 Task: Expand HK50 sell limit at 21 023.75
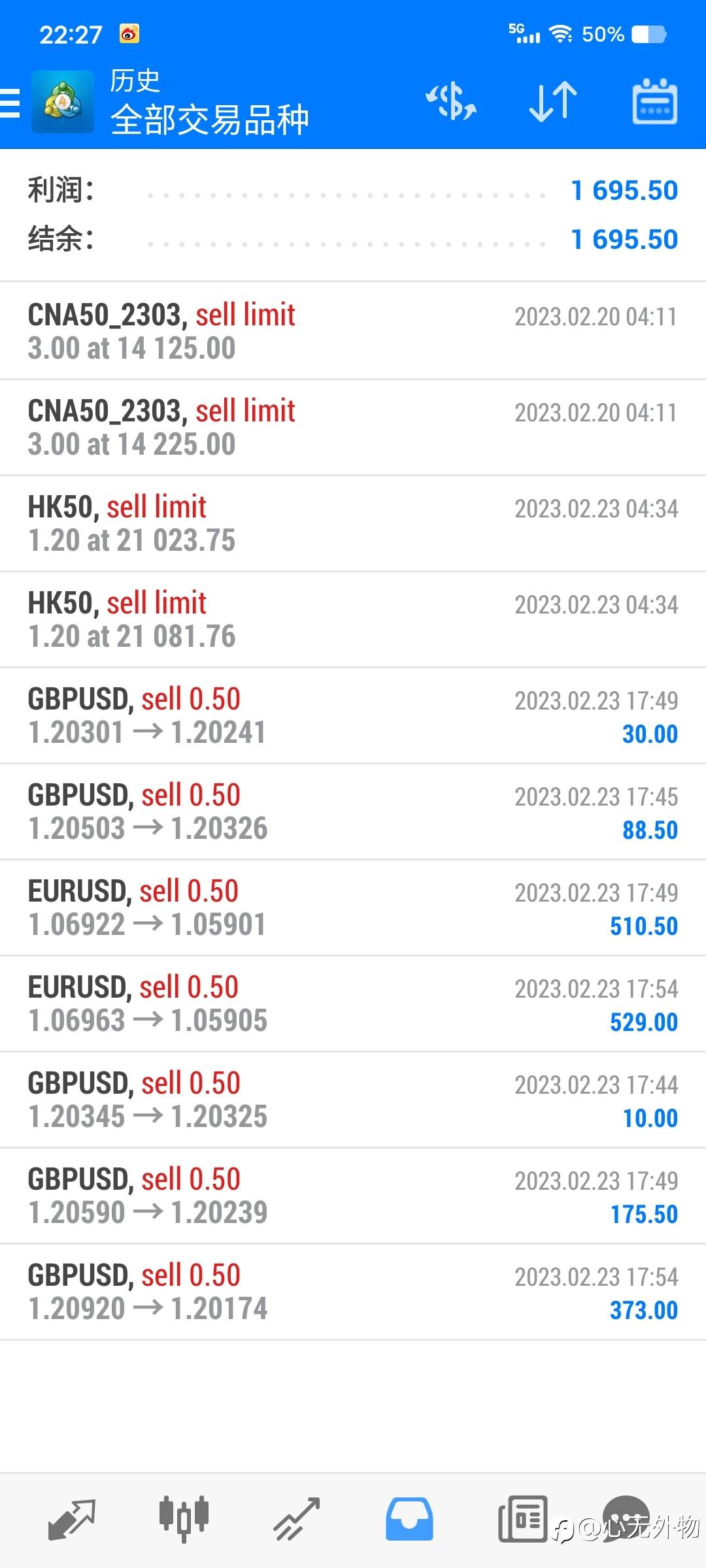pyautogui.click(x=353, y=523)
